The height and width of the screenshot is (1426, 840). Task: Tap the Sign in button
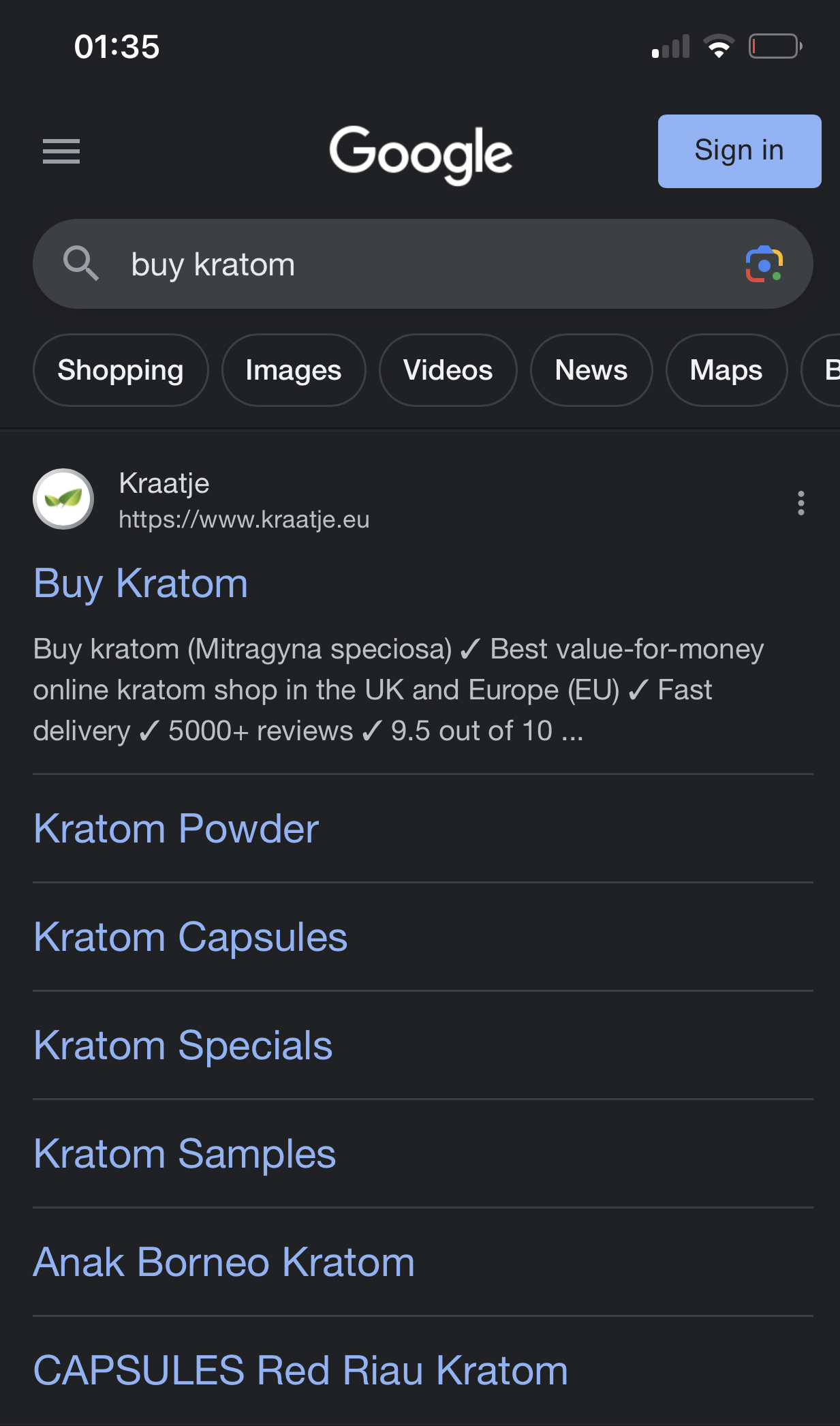click(739, 151)
